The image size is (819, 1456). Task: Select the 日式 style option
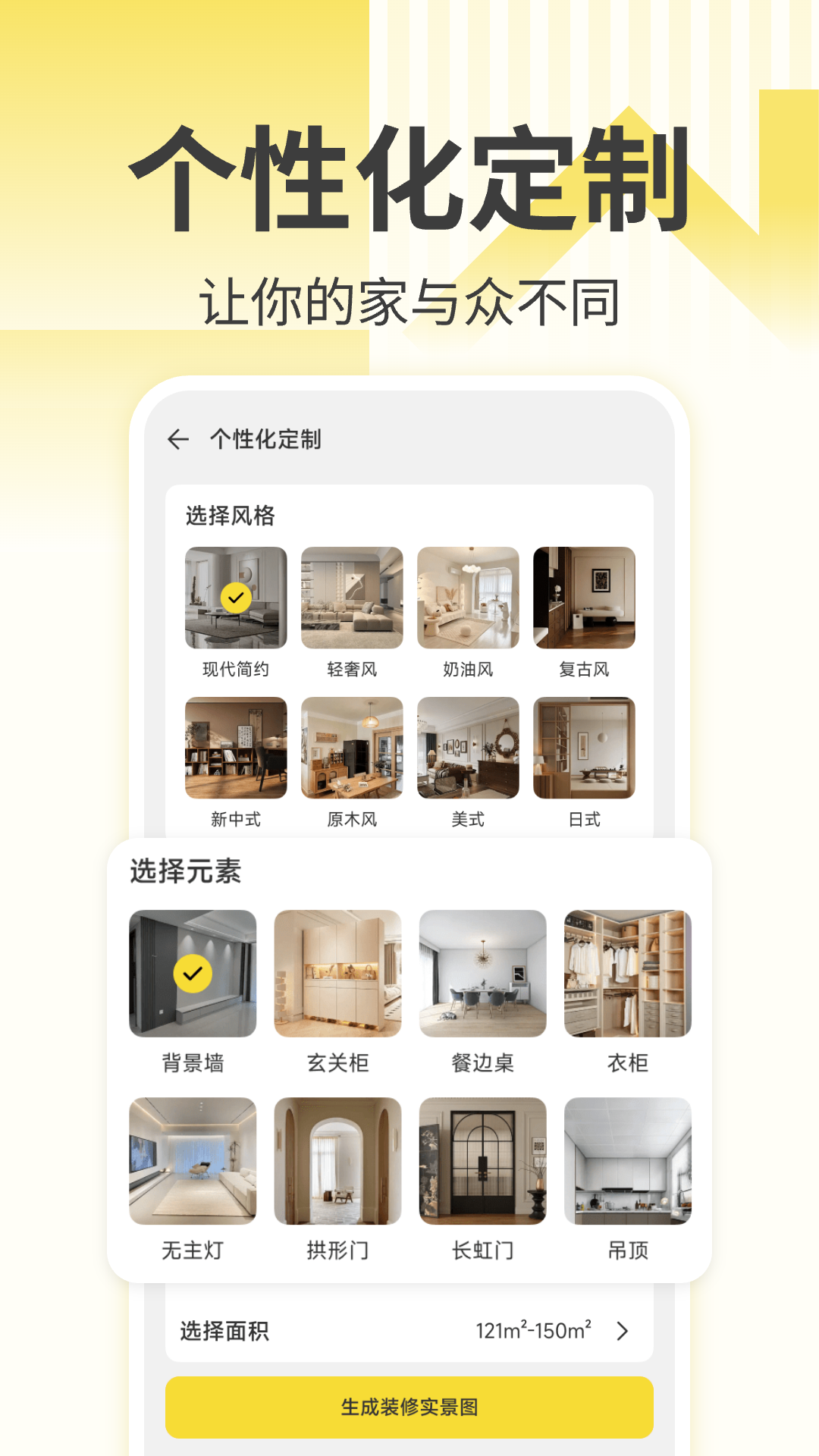[585, 749]
